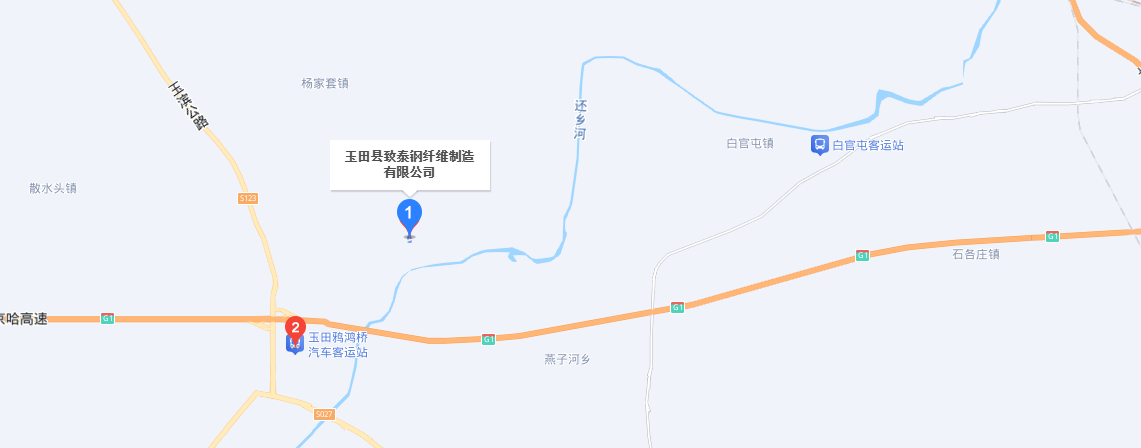This screenshot has height=448, width=1141.
Task: Select the 白官屯客运站 bus station icon
Action: [819, 145]
